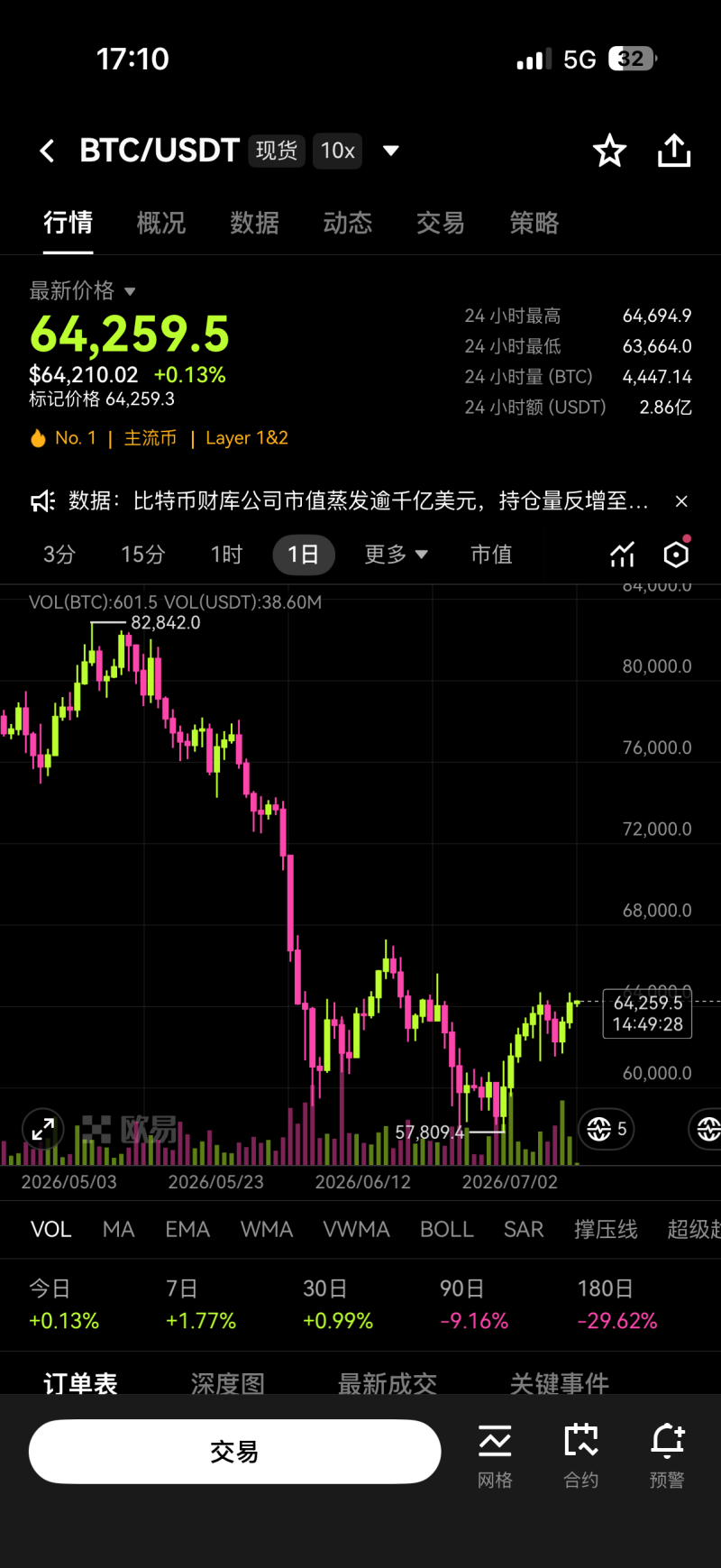The width and height of the screenshot is (721, 1568).
Task: Go back with the top-left arrow
Action: 48,151
